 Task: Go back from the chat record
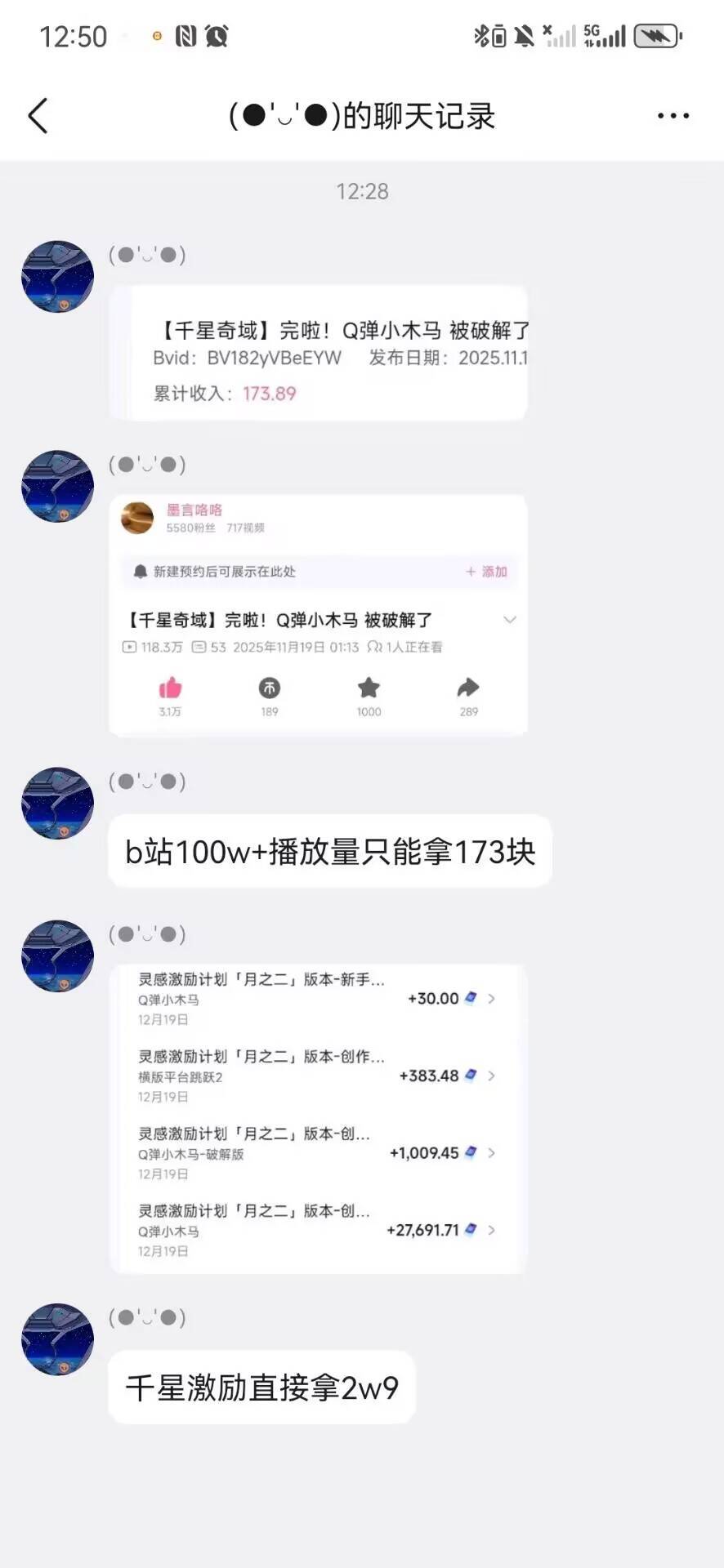tap(38, 116)
